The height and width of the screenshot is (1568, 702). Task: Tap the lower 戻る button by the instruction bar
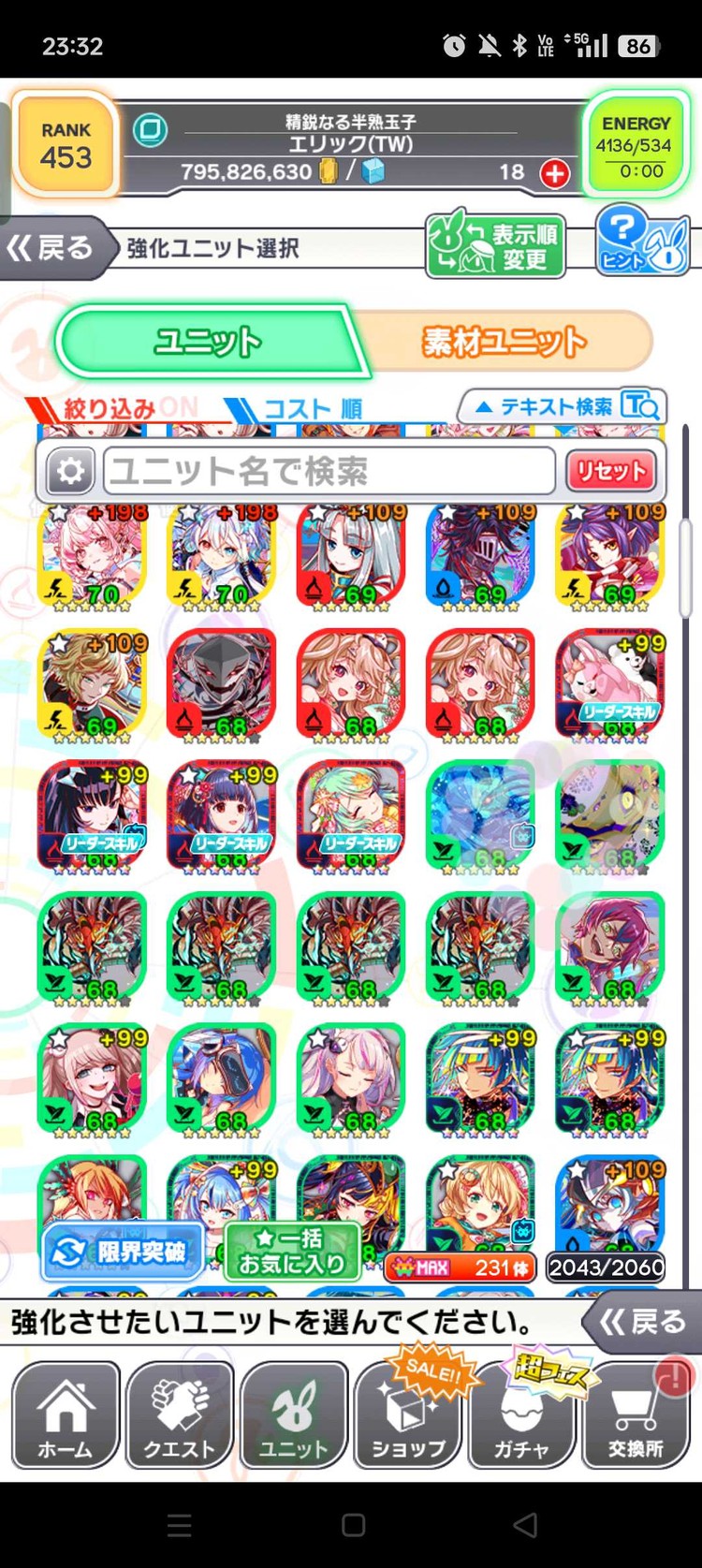coord(644,1322)
